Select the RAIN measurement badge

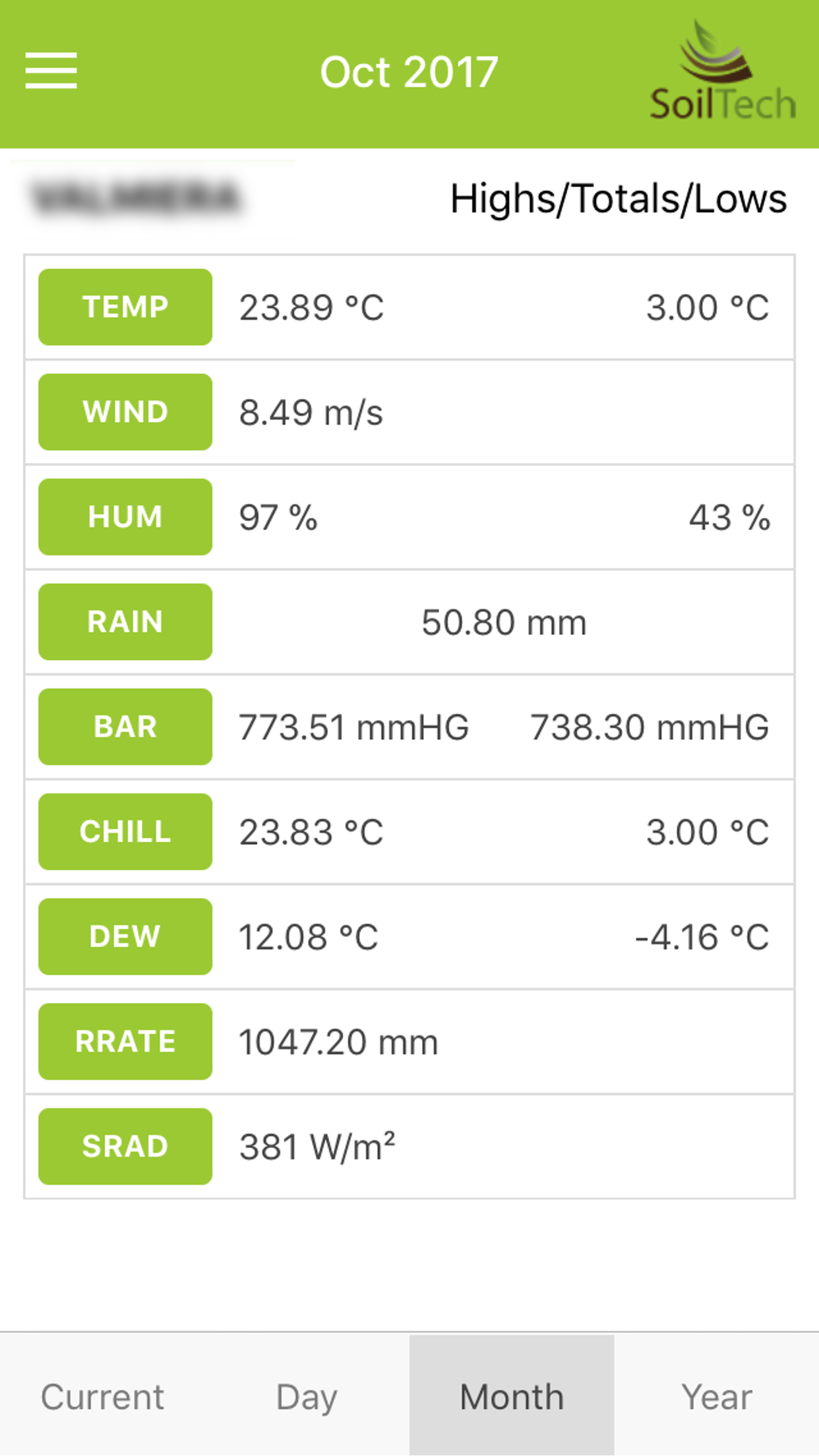point(125,621)
